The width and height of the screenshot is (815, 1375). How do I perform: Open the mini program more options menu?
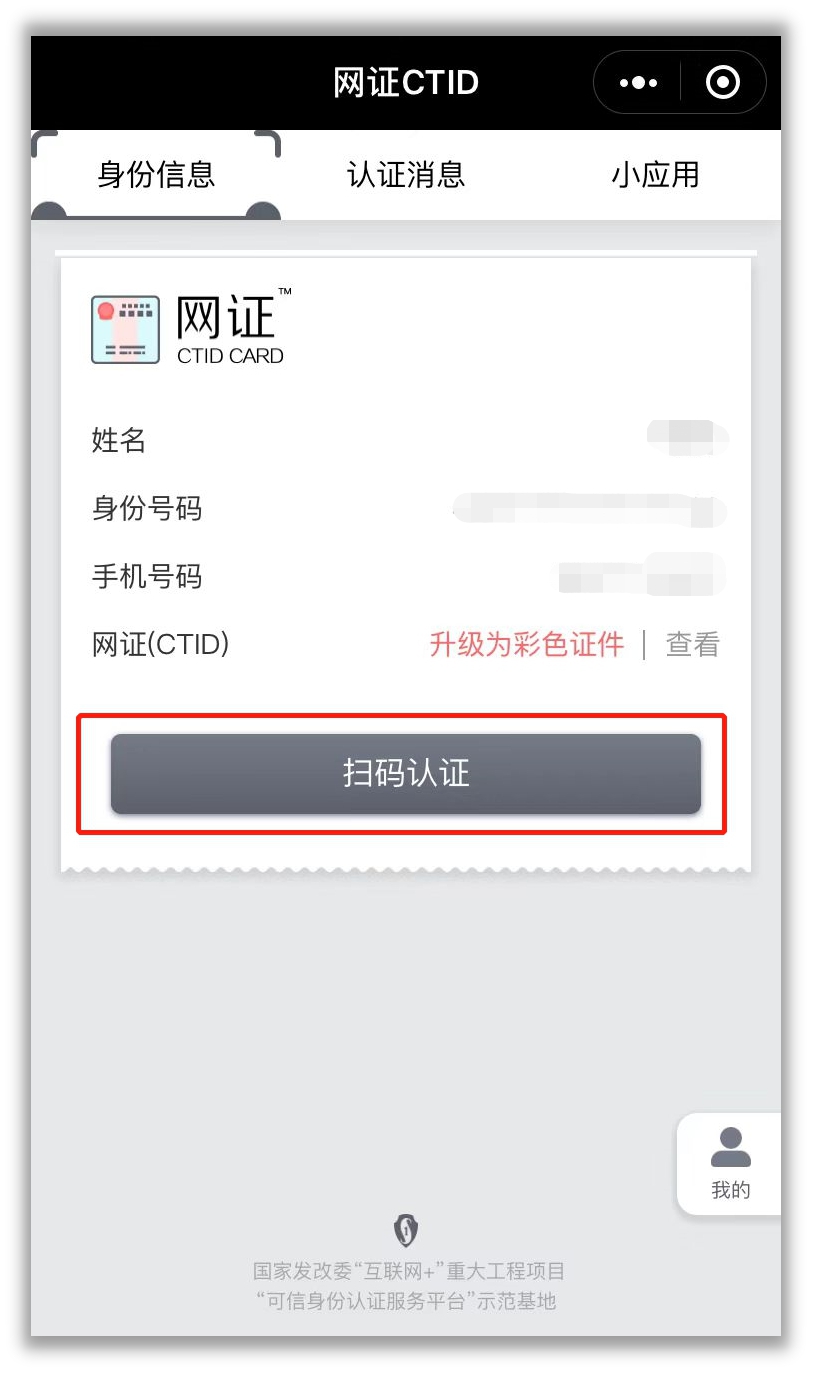(638, 83)
